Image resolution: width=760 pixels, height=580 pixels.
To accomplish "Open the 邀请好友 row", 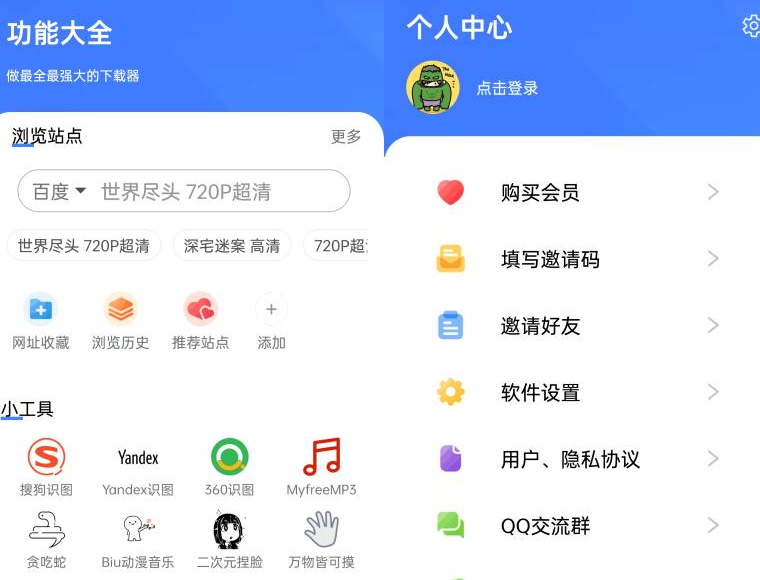I will tap(577, 326).
